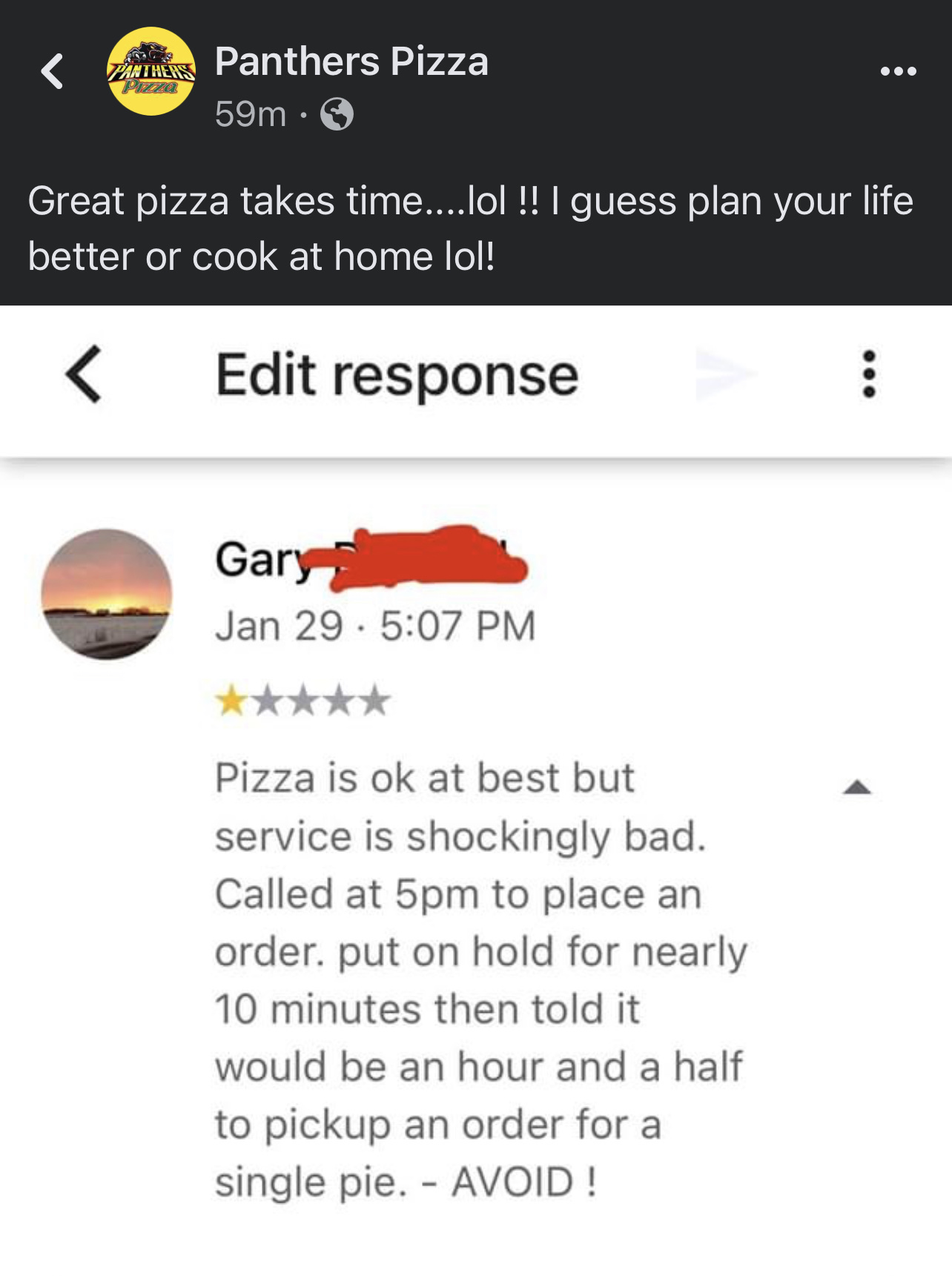The width and height of the screenshot is (952, 1276).
Task: Open the Panthers Pizza profile picture
Action: [x=151, y=72]
